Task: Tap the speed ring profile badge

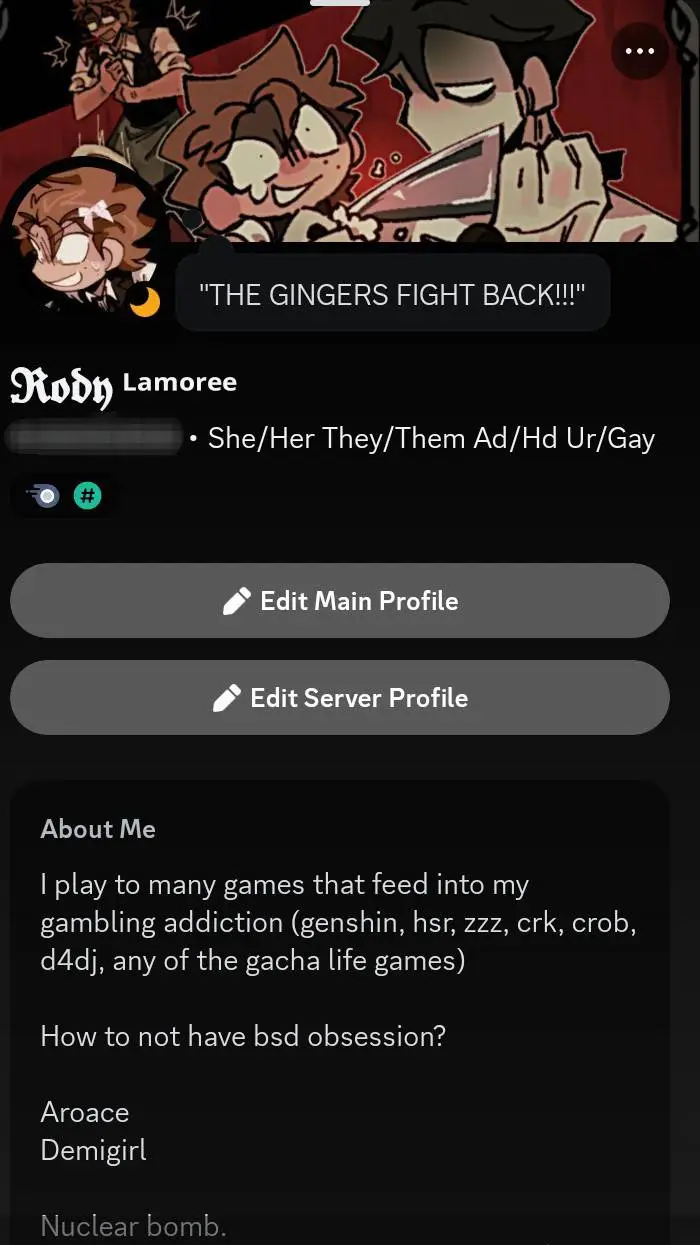Action: click(x=44, y=495)
